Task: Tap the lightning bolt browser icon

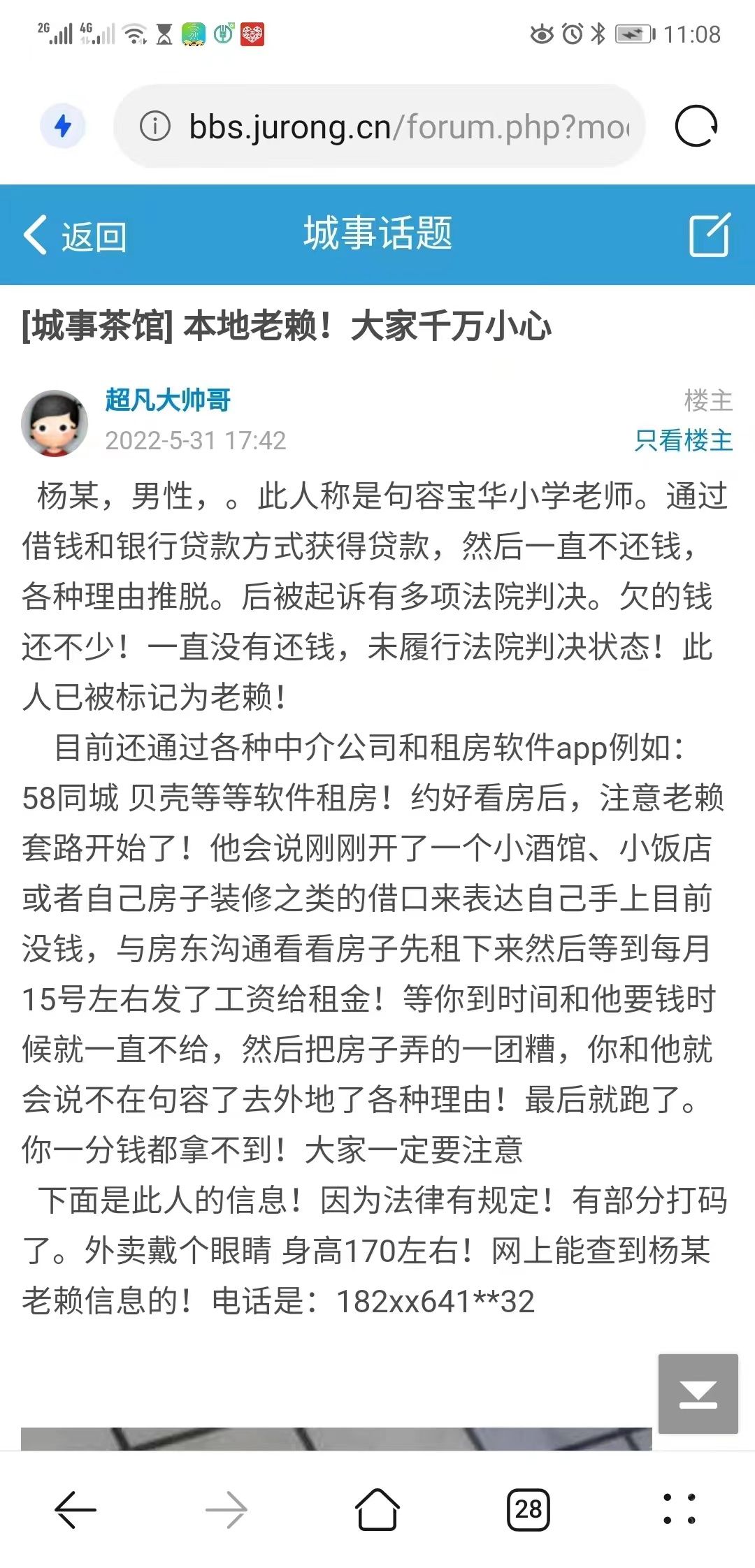Action: click(63, 126)
